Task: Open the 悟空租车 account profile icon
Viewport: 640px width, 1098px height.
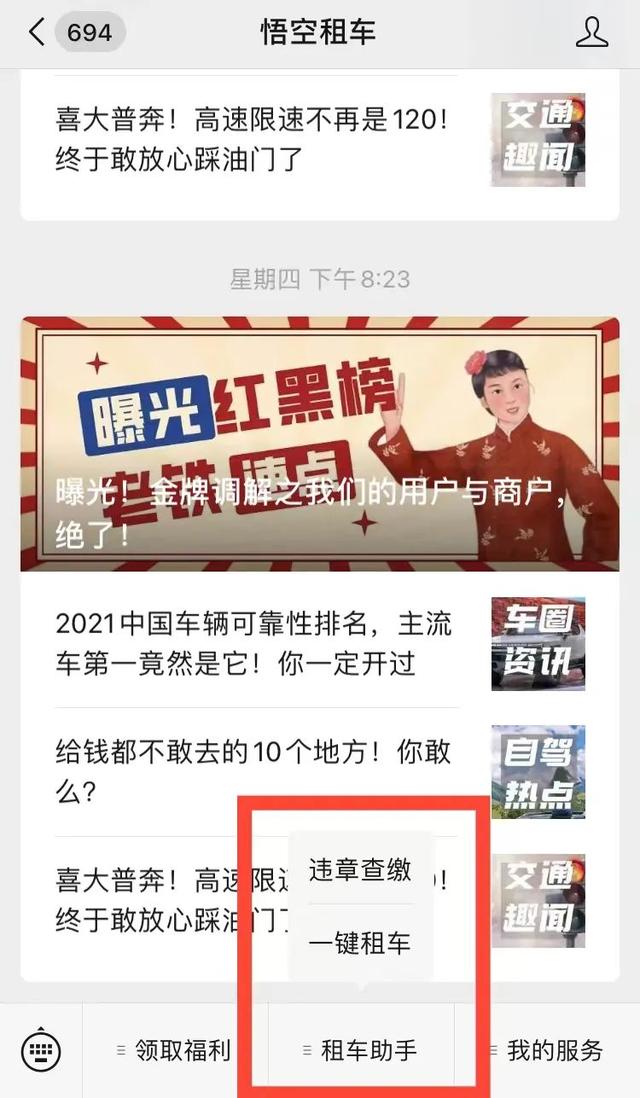Action: [x=592, y=33]
